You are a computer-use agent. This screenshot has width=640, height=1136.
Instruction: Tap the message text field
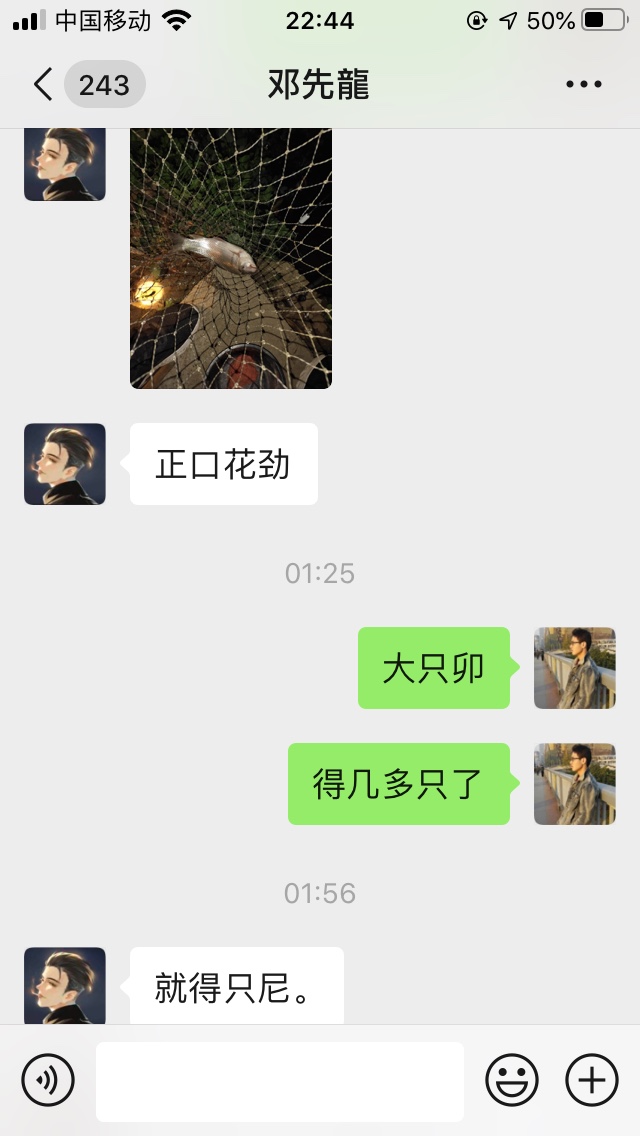[x=280, y=1081]
